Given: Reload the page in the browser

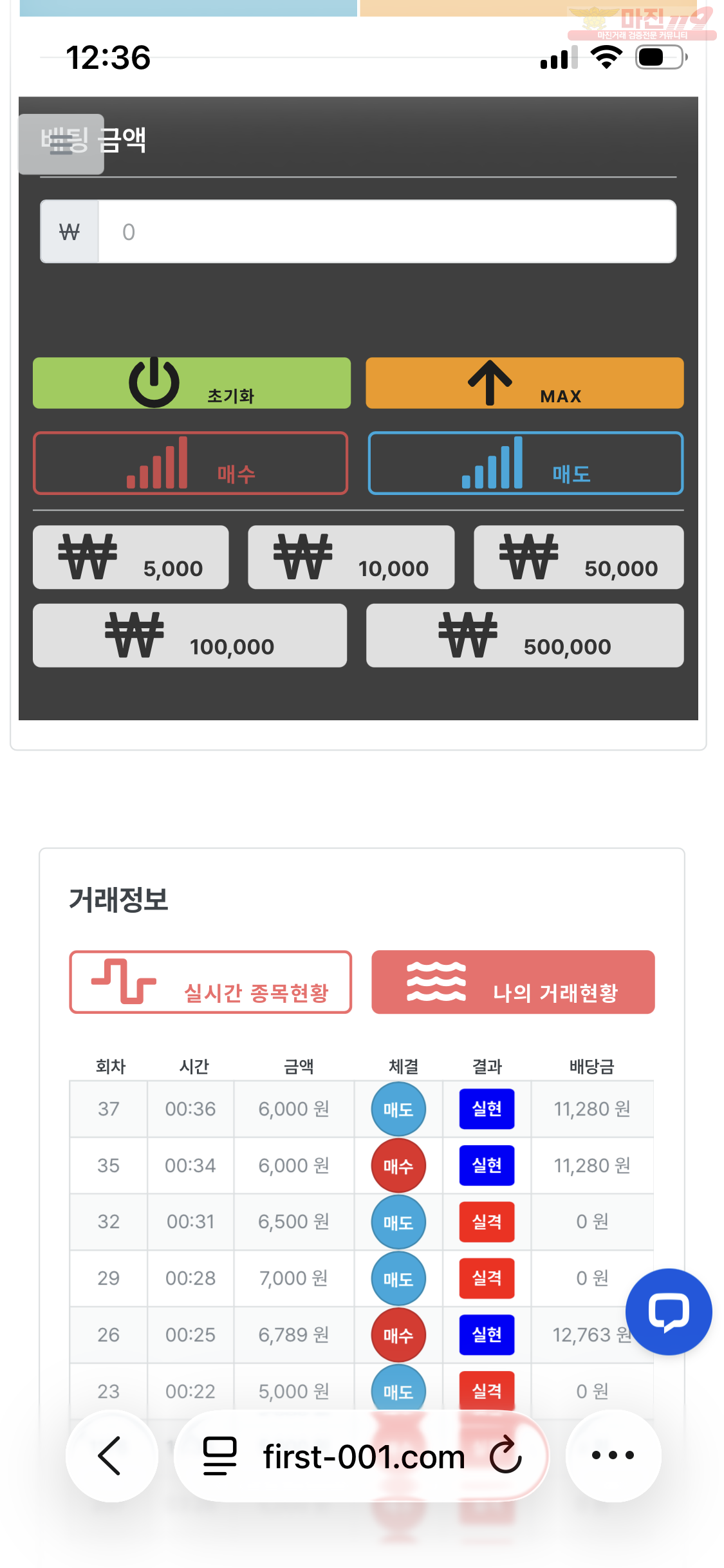Looking at the screenshot, I should click(x=506, y=1456).
